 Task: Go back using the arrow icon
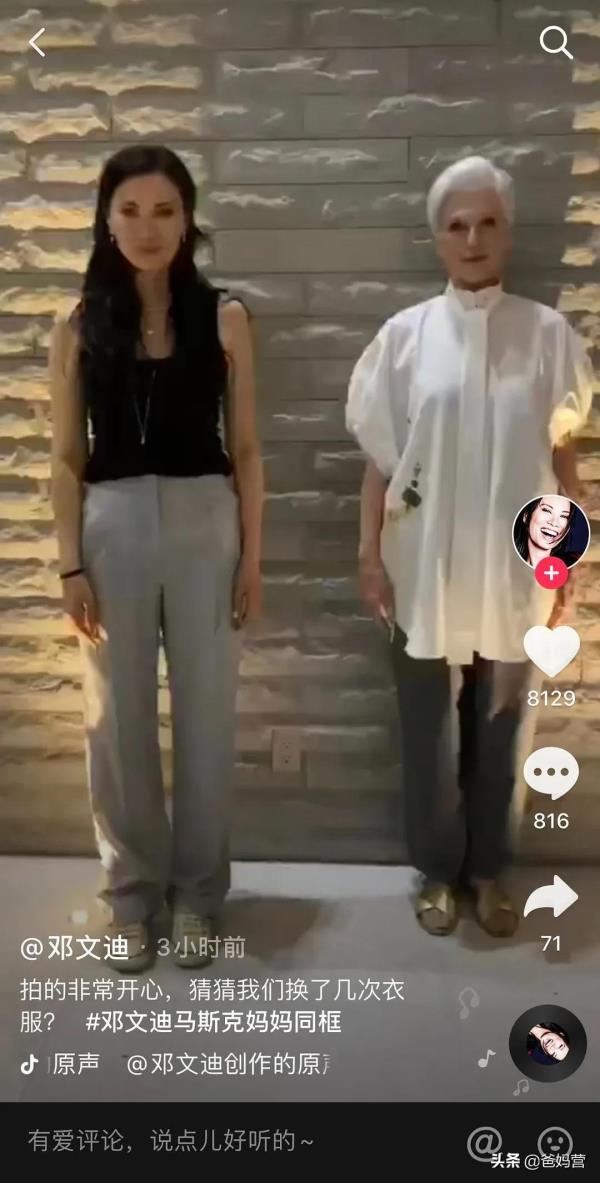pos(37,42)
